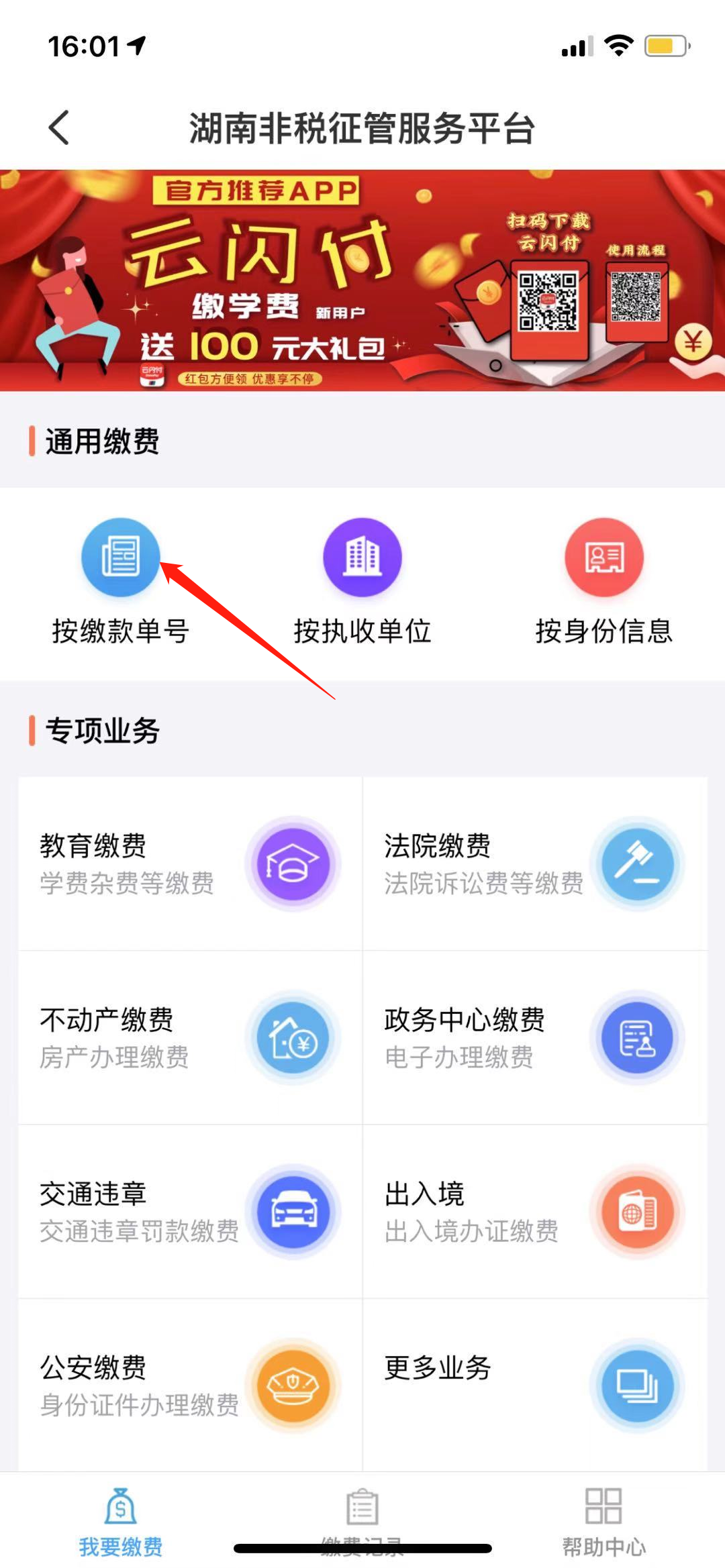
Task: Open 政务中心缴费 document icon
Action: pyautogui.click(x=638, y=1037)
